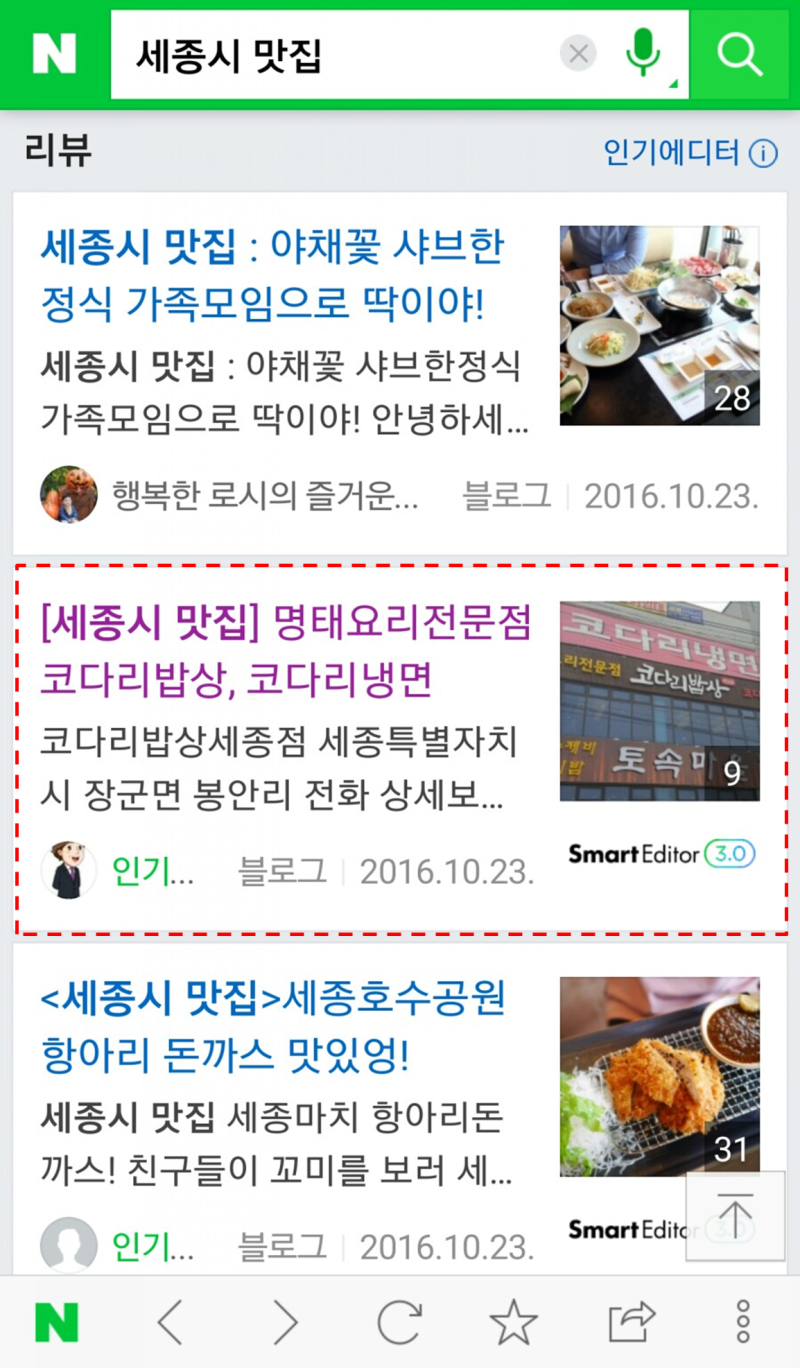The image size is (800, 1368).
Task: Open the three-dot overflow menu
Action: click(x=742, y=1320)
